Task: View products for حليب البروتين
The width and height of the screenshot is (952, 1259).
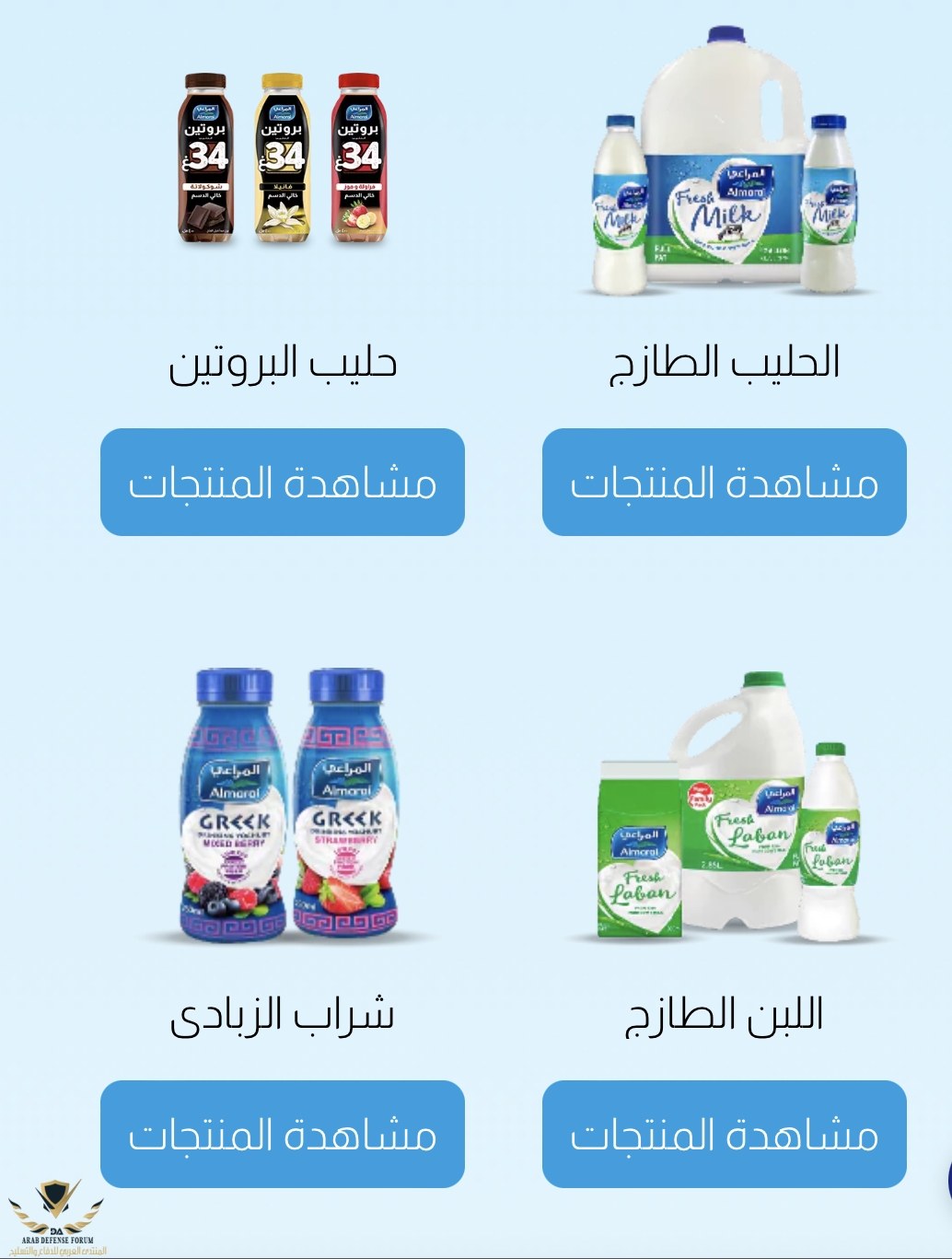Action: point(282,482)
